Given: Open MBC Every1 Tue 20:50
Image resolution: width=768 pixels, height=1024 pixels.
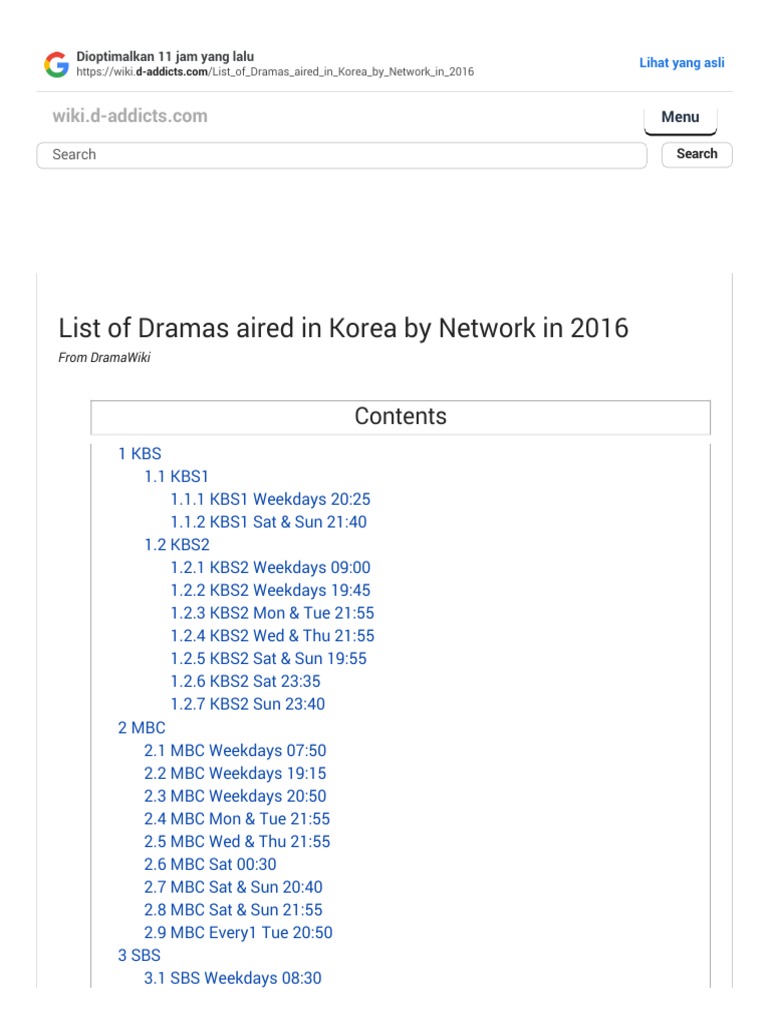Looking at the screenshot, I should [x=238, y=932].
